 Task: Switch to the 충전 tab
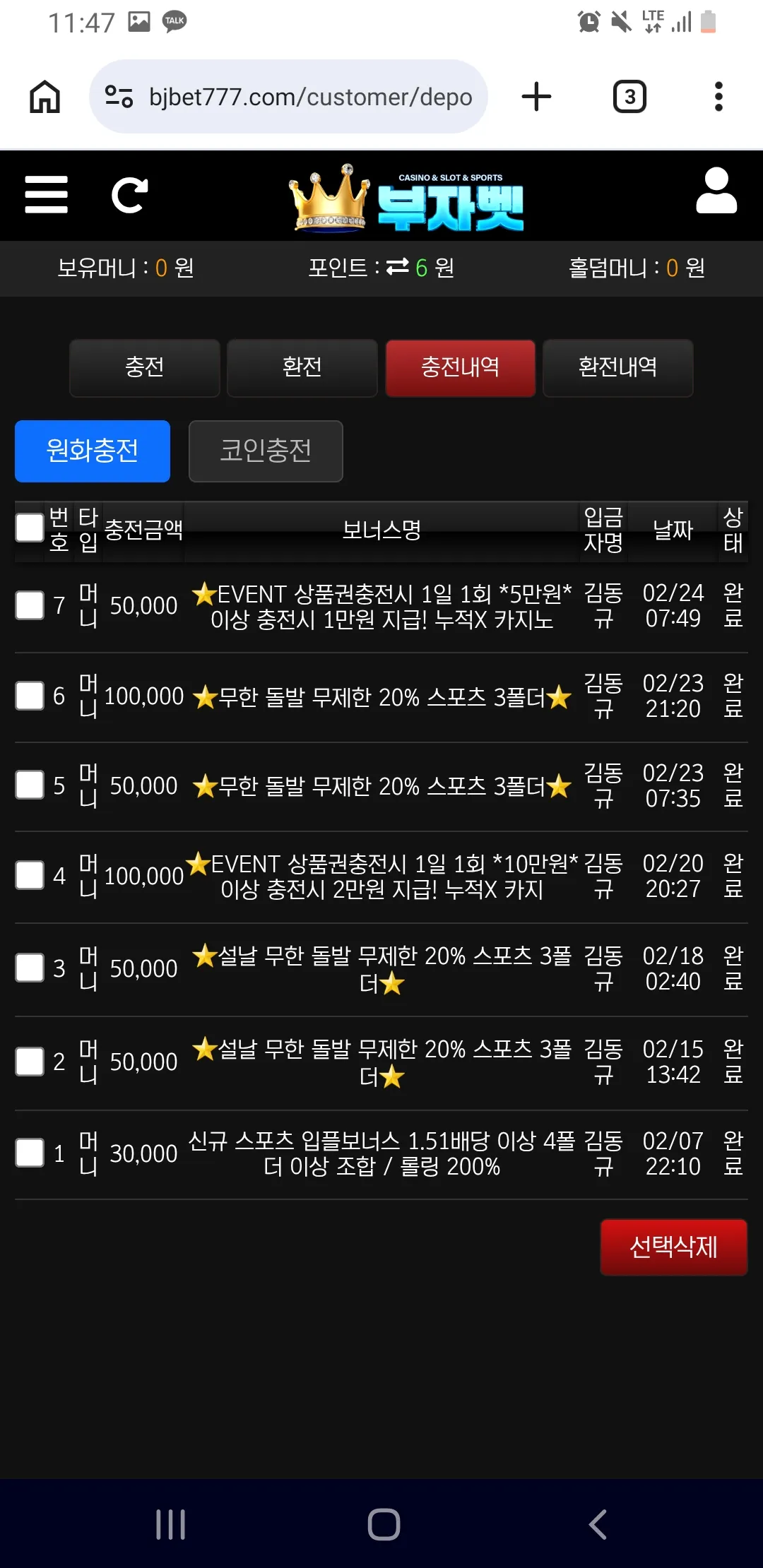145,368
